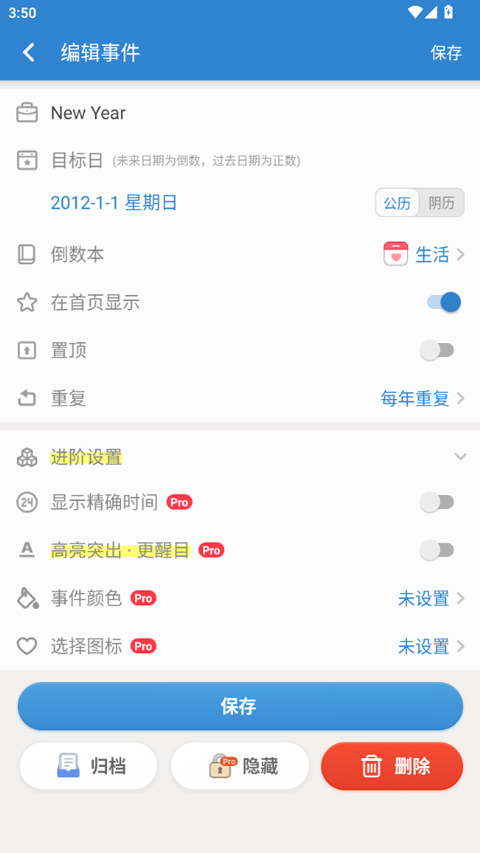
Task: Collapse the 进阶设置 section
Action: coord(460,456)
